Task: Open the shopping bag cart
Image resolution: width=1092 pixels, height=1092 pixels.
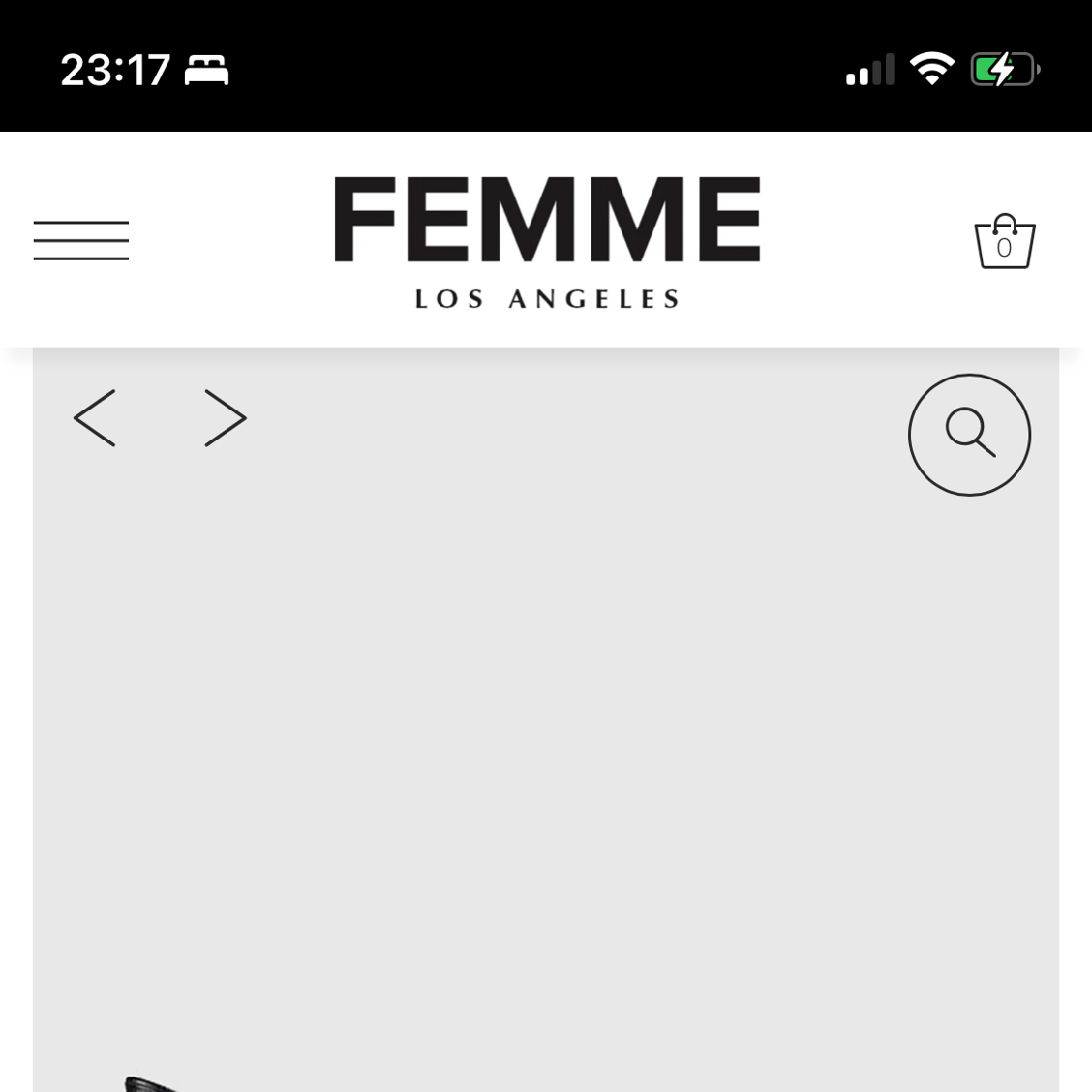Action: pos(1005,242)
